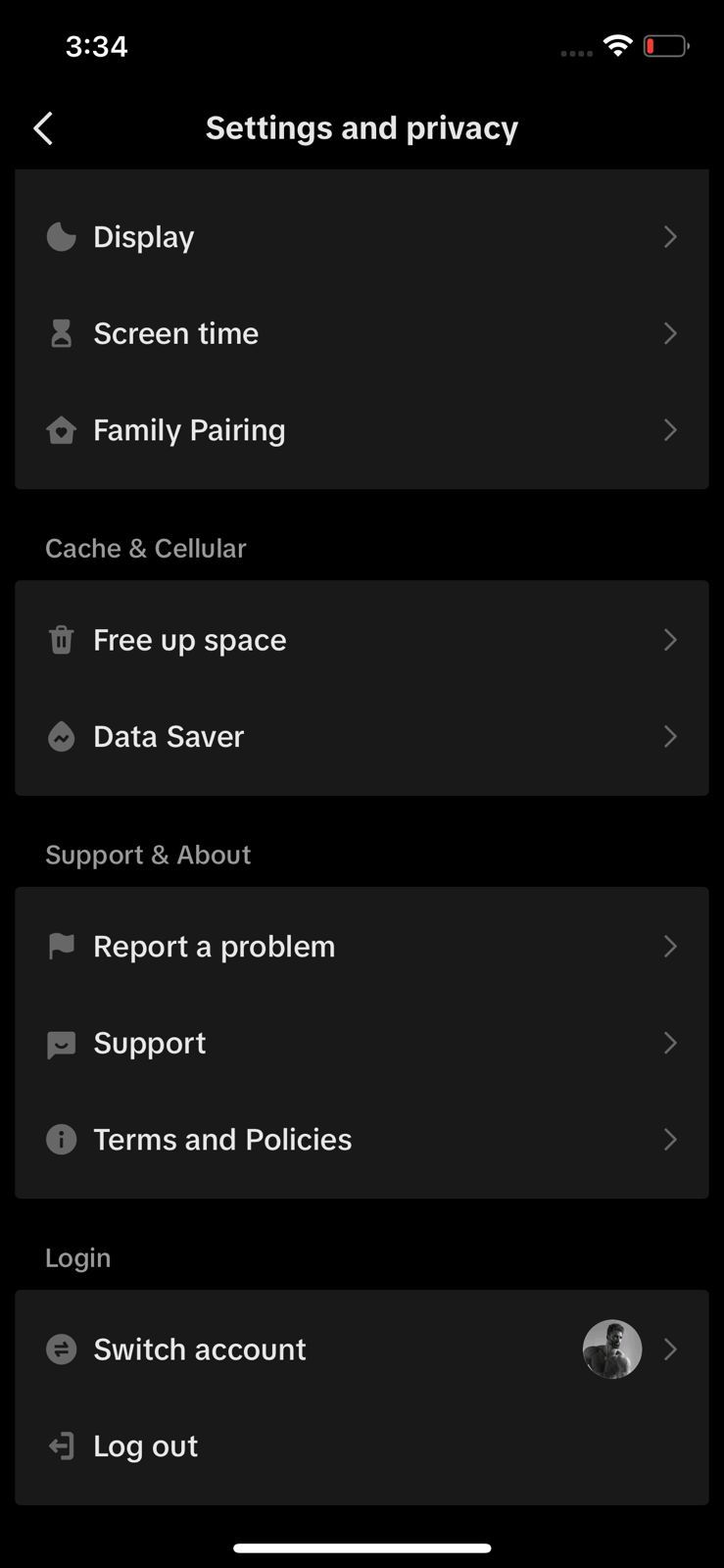Expand the Display settings chevron
This screenshot has height=1568, width=724.
[670, 236]
